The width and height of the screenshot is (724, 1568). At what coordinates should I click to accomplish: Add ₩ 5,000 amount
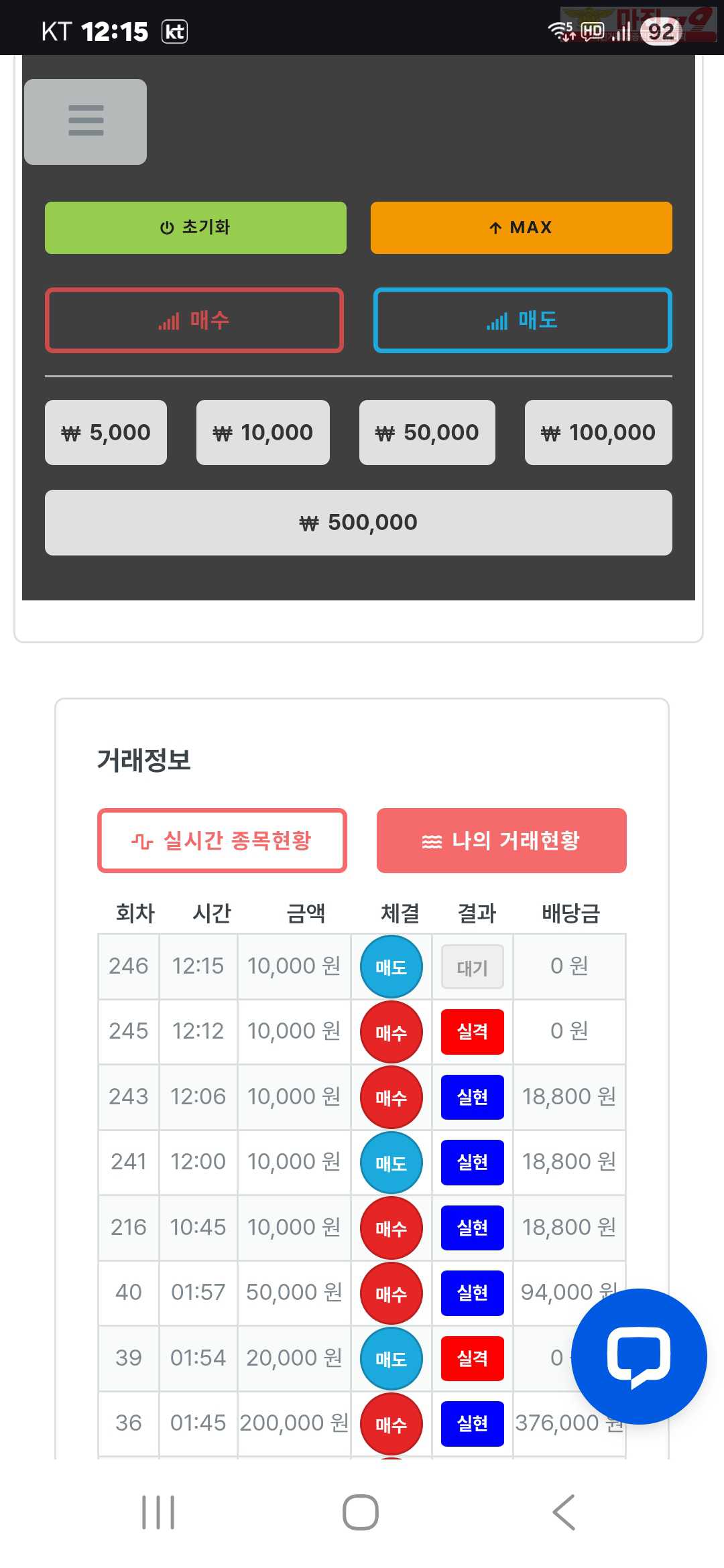pos(106,432)
